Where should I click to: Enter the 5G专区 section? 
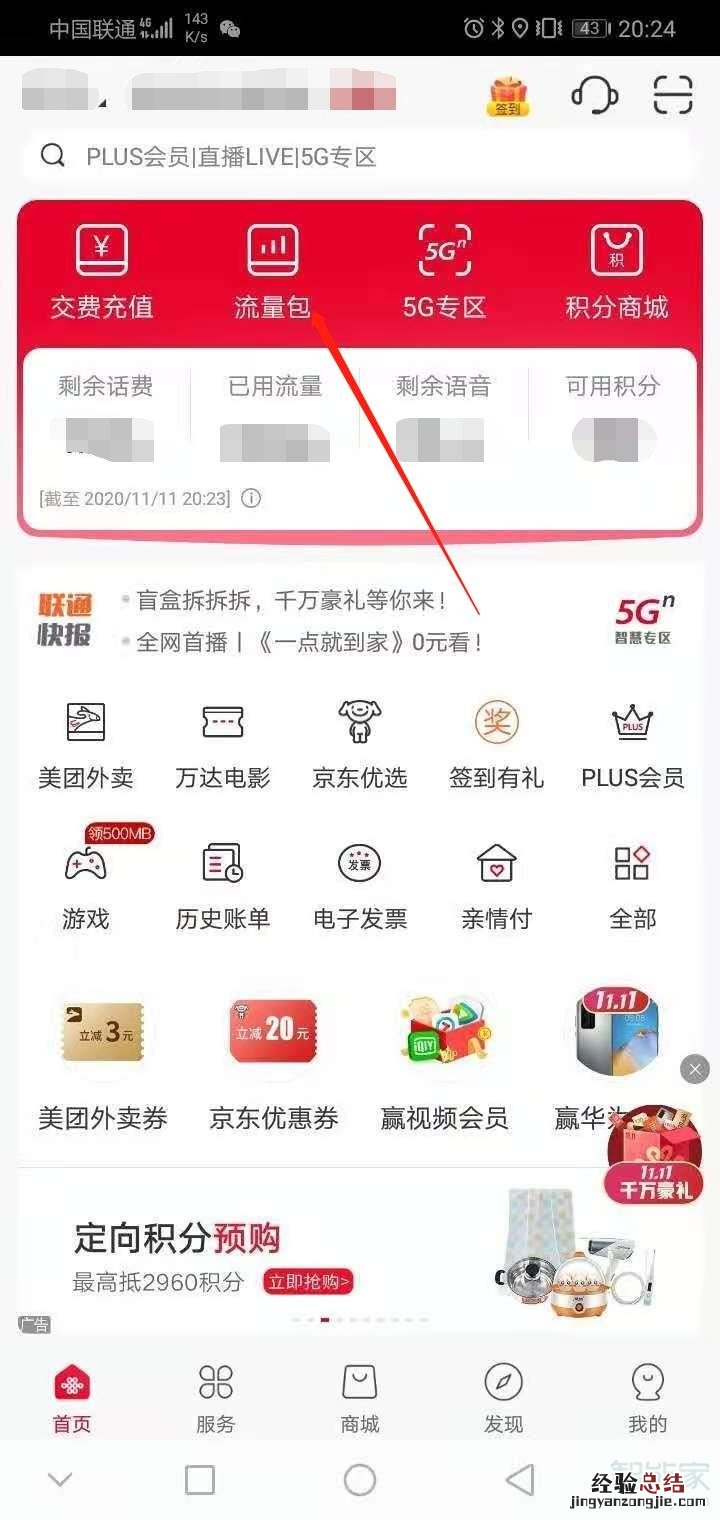tap(444, 272)
